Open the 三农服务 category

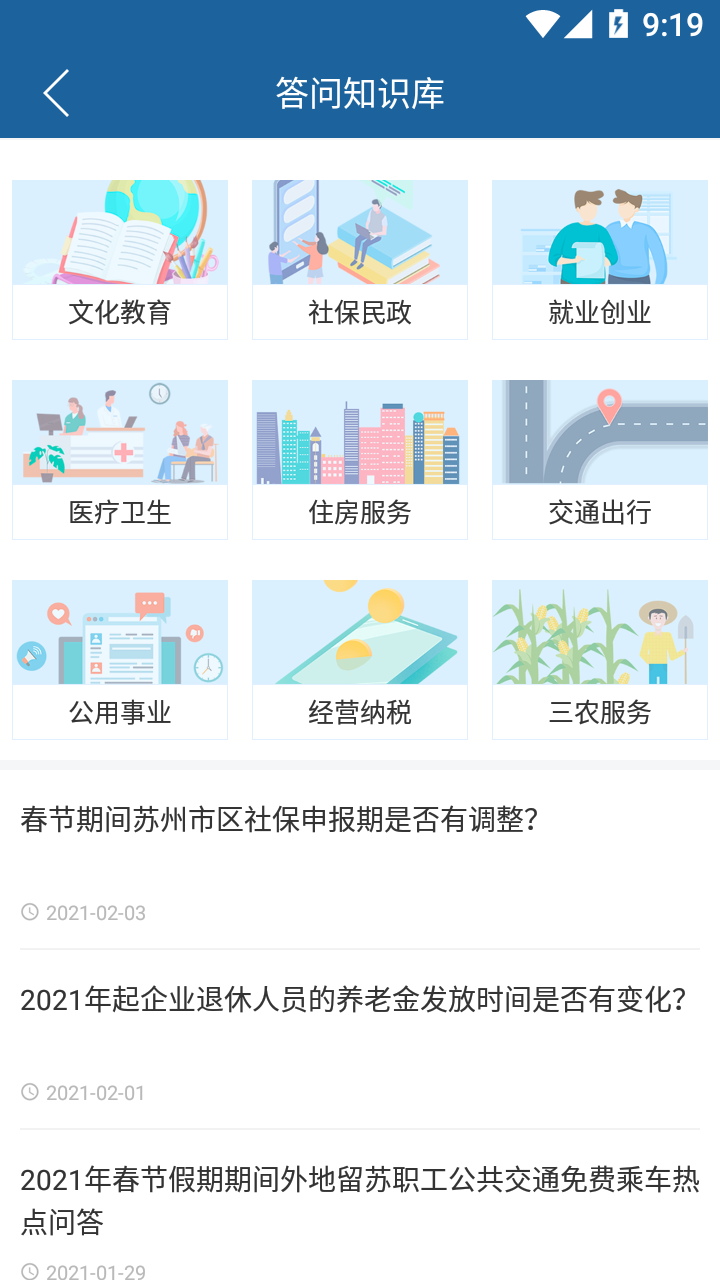(x=600, y=660)
